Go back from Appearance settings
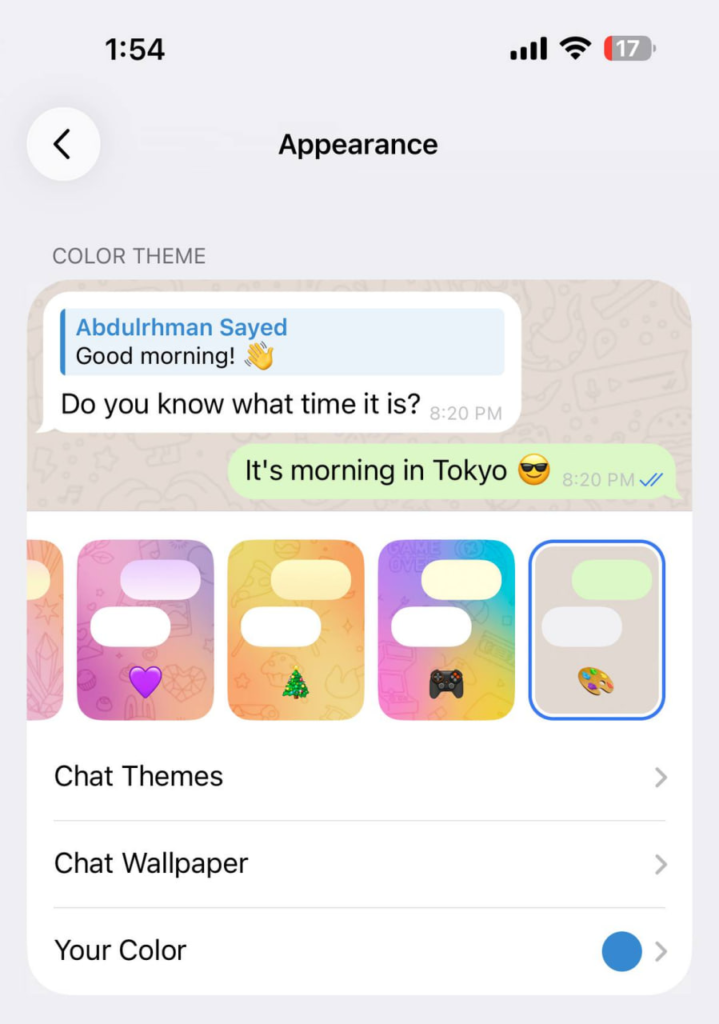The height and width of the screenshot is (1024, 719). tap(63, 145)
